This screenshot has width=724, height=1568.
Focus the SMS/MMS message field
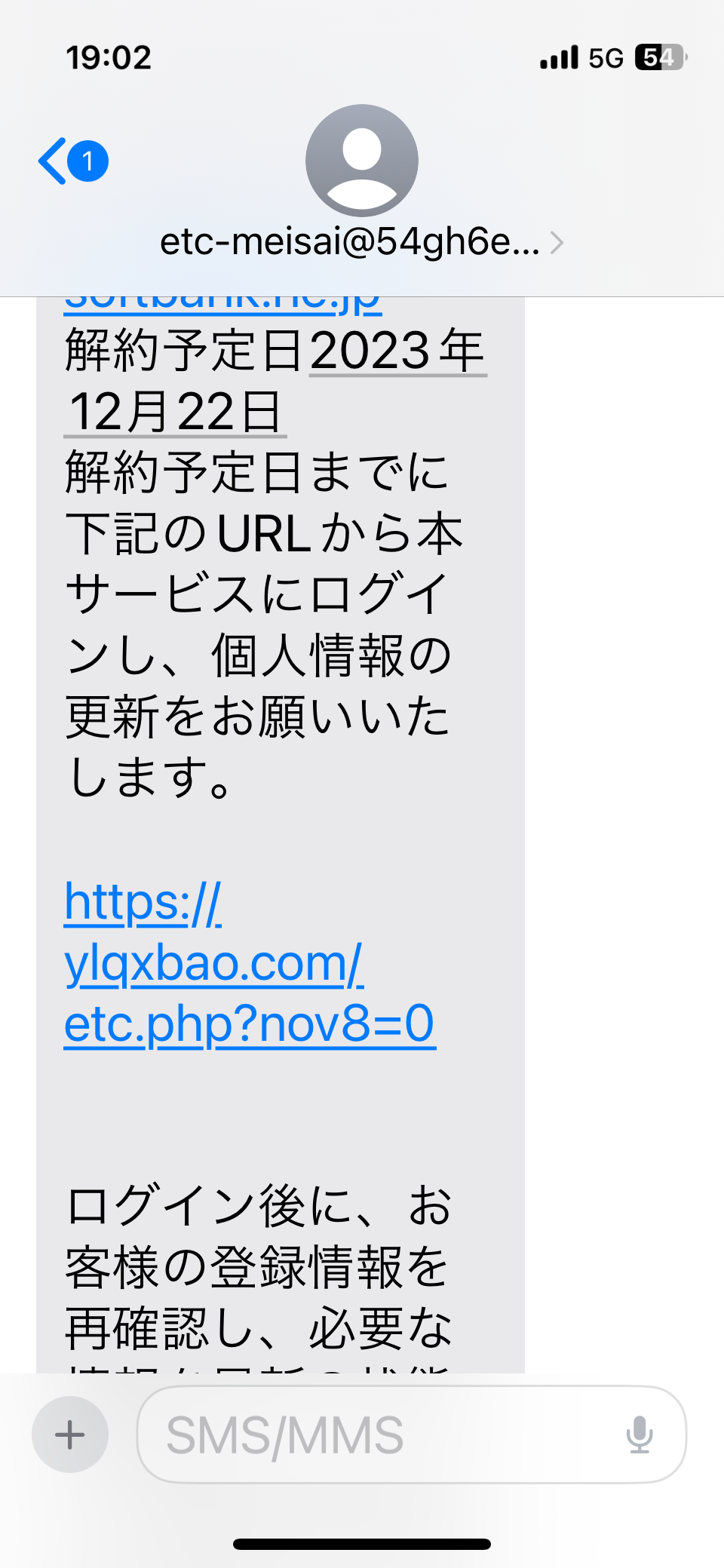[377, 1434]
